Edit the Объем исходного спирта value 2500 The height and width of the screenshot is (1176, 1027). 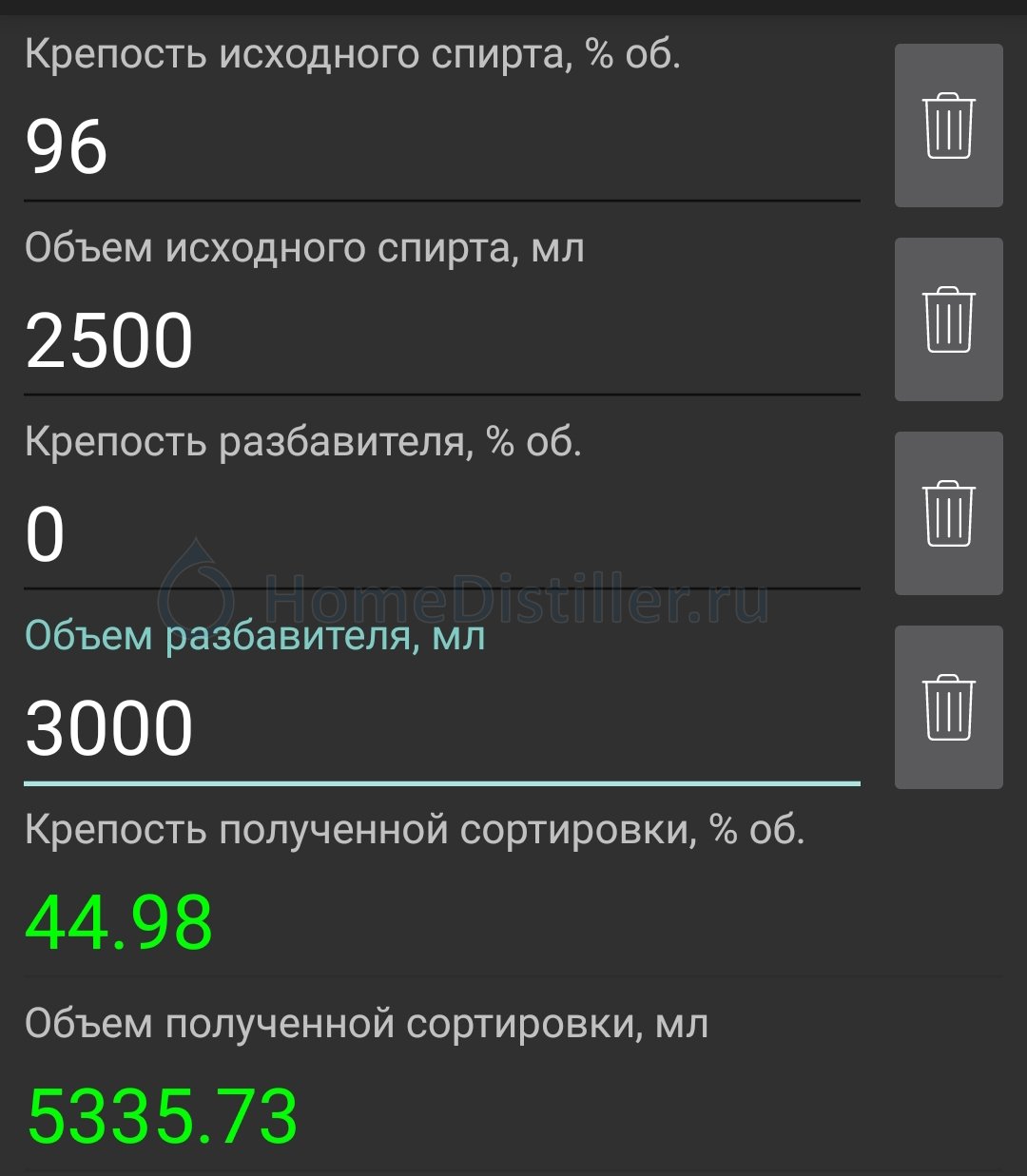(441, 342)
